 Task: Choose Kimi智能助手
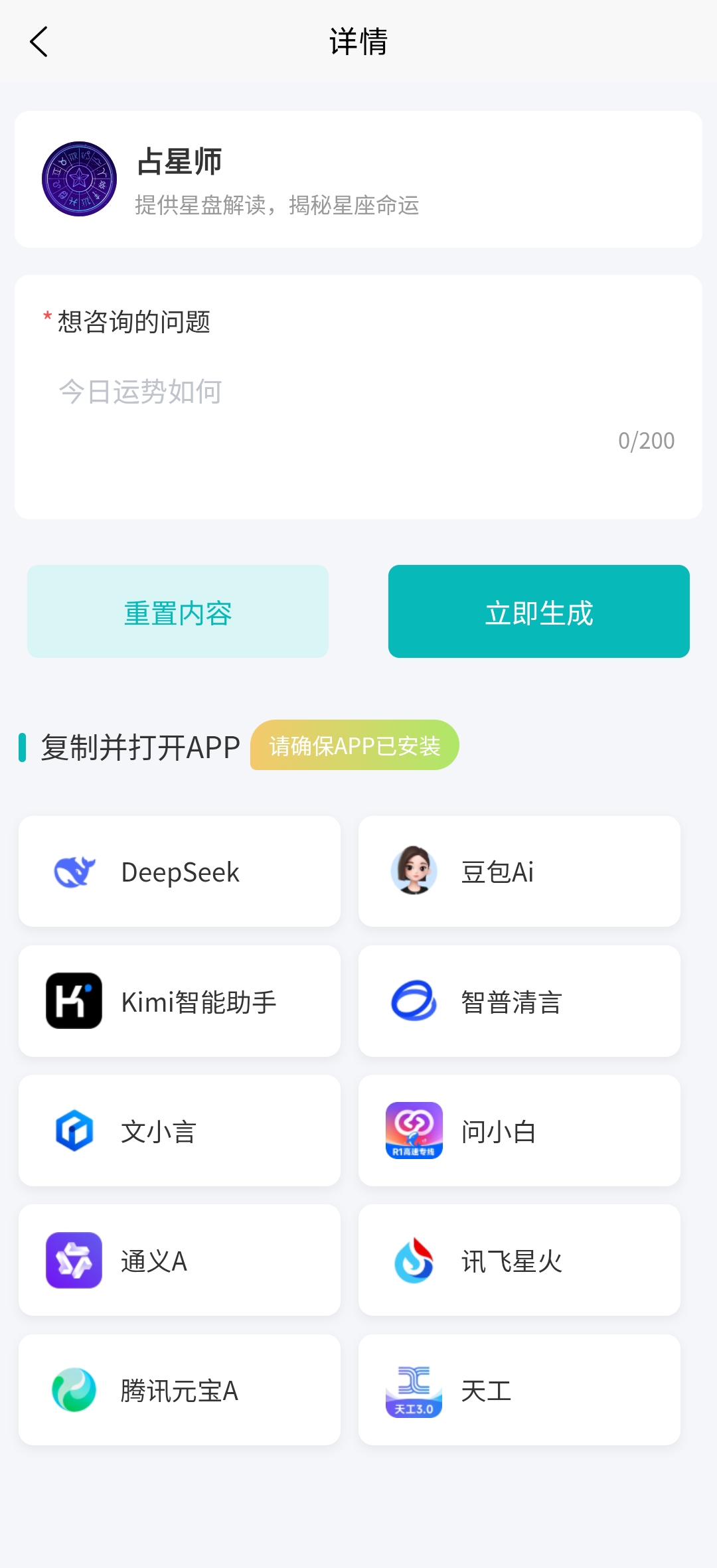click(179, 1001)
